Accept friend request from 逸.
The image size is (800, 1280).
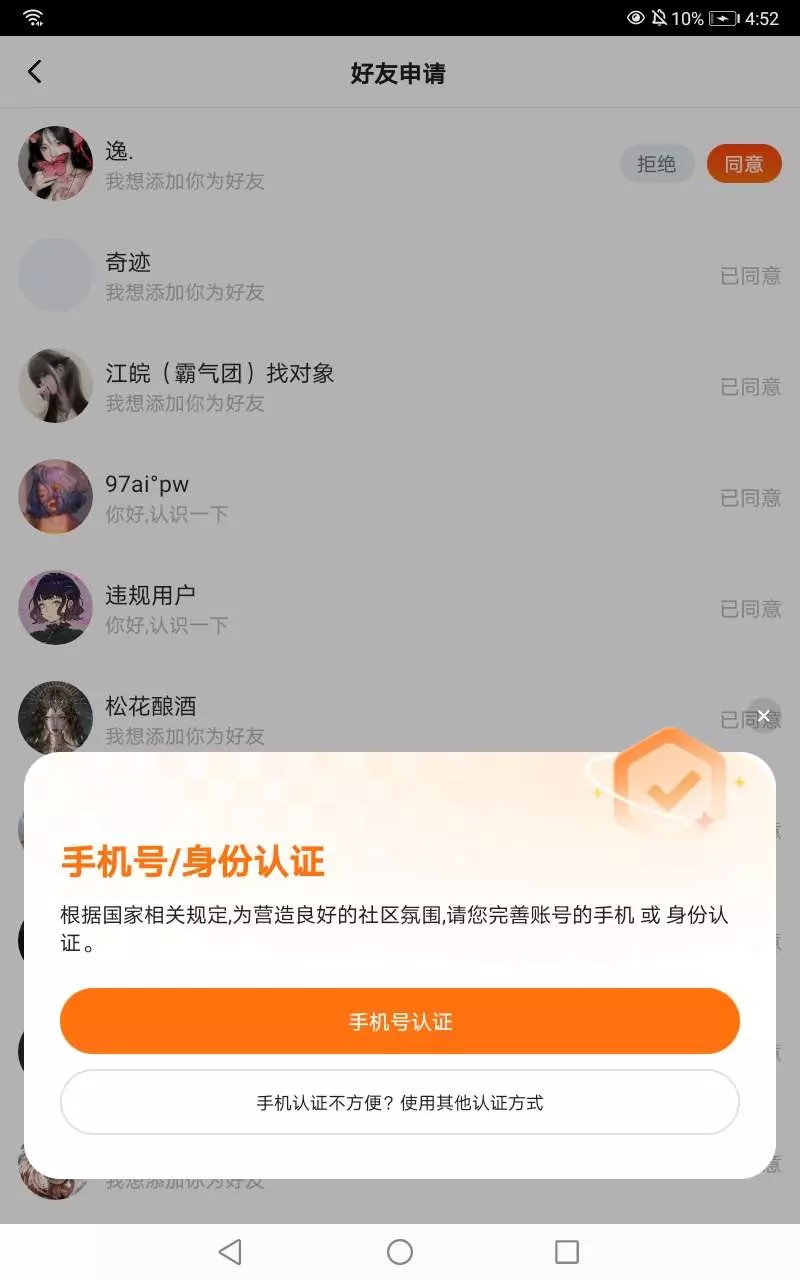coord(744,164)
